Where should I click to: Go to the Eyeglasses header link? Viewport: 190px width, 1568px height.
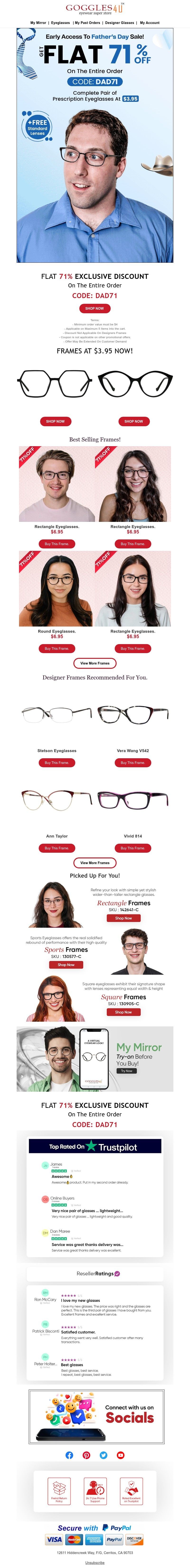tap(60, 23)
